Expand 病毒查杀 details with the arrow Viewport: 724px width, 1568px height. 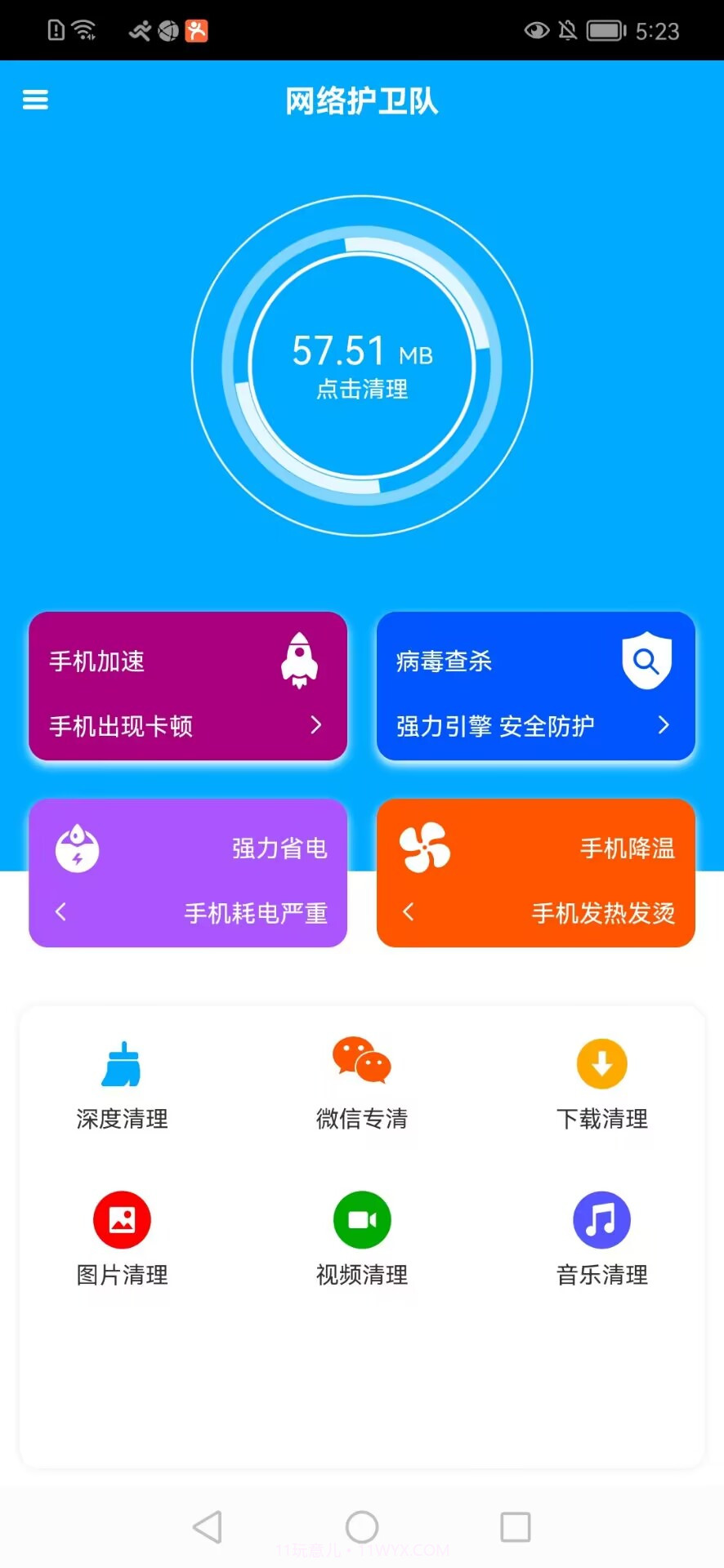tap(664, 725)
